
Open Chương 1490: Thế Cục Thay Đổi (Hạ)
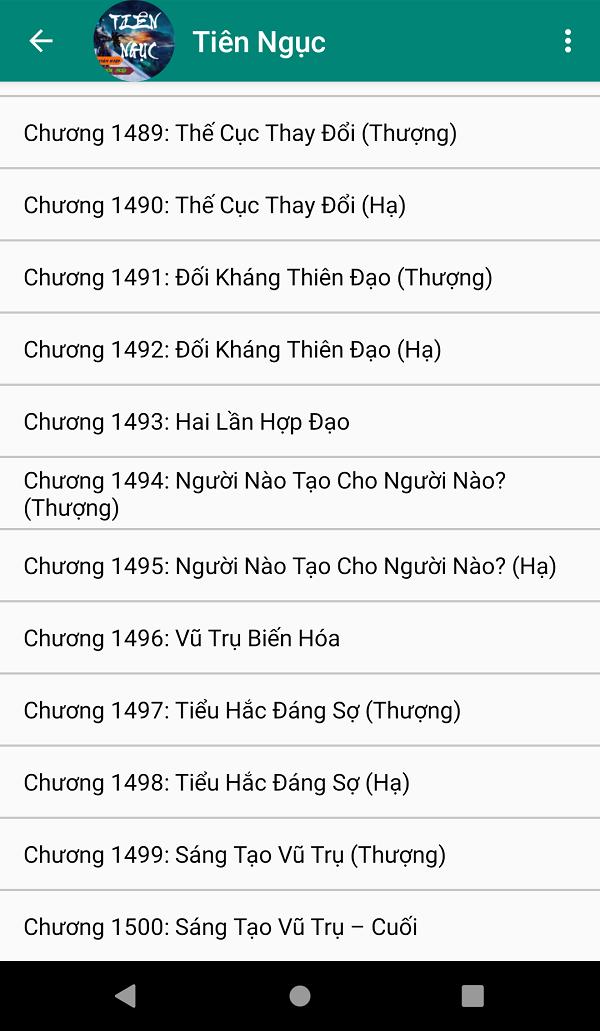coord(215,205)
